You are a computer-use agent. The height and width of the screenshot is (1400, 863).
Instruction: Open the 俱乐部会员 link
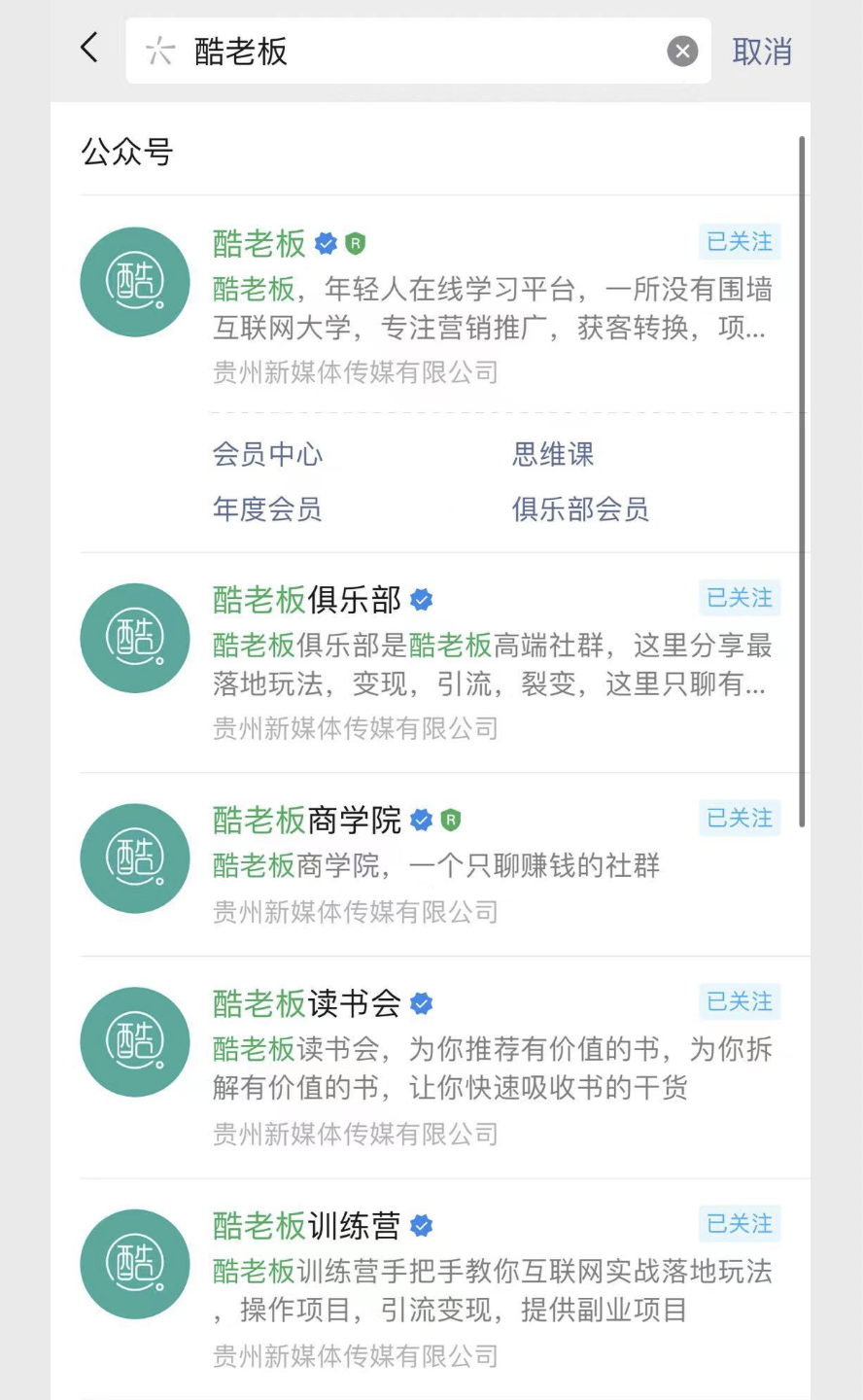pos(580,508)
